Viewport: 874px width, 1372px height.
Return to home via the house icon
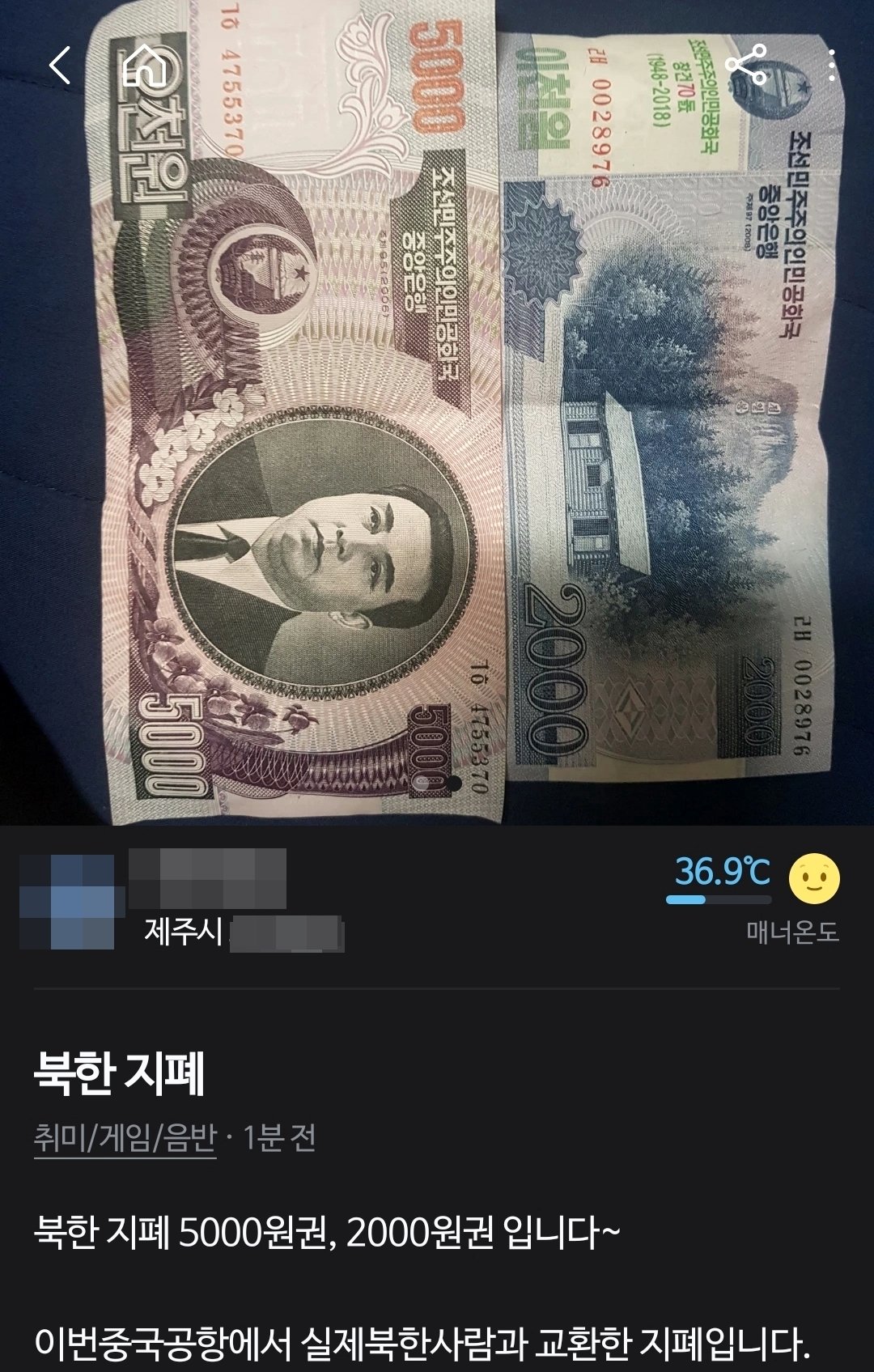click(145, 66)
